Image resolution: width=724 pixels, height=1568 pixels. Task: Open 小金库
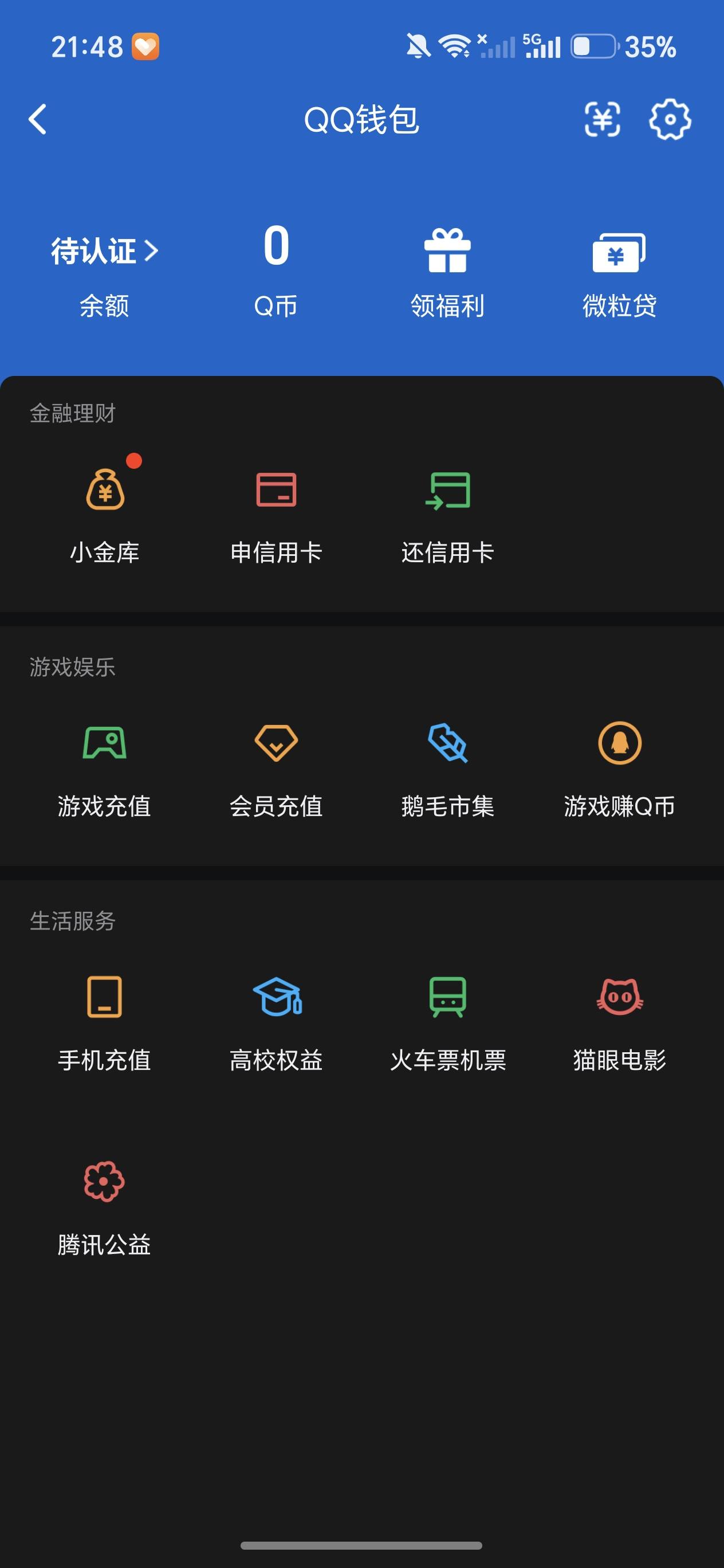(105, 516)
